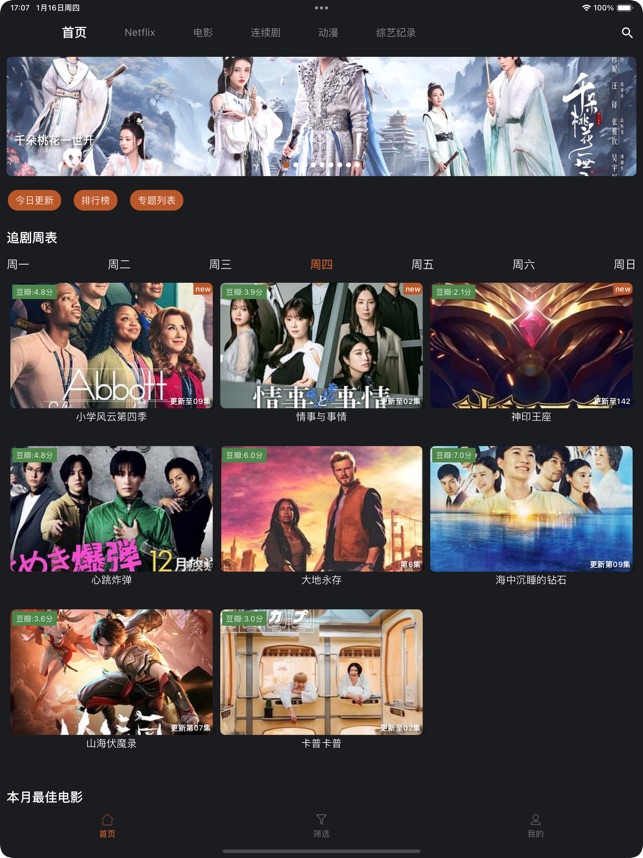The width and height of the screenshot is (643, 858).
Task: Go to the 筛选 filter tab
Action: (x=321, y=825)
